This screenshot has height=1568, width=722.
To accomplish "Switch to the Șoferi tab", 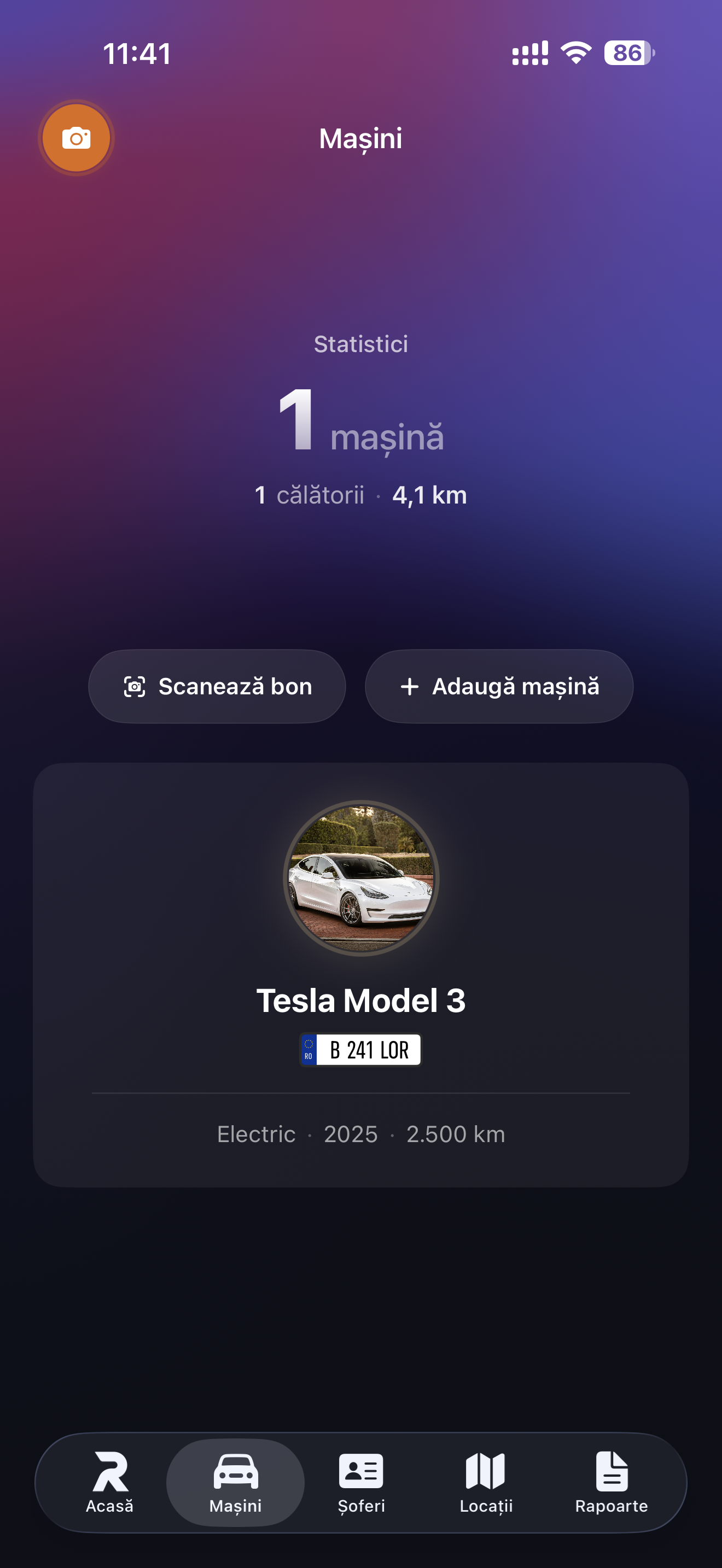I will point(361,1482).
